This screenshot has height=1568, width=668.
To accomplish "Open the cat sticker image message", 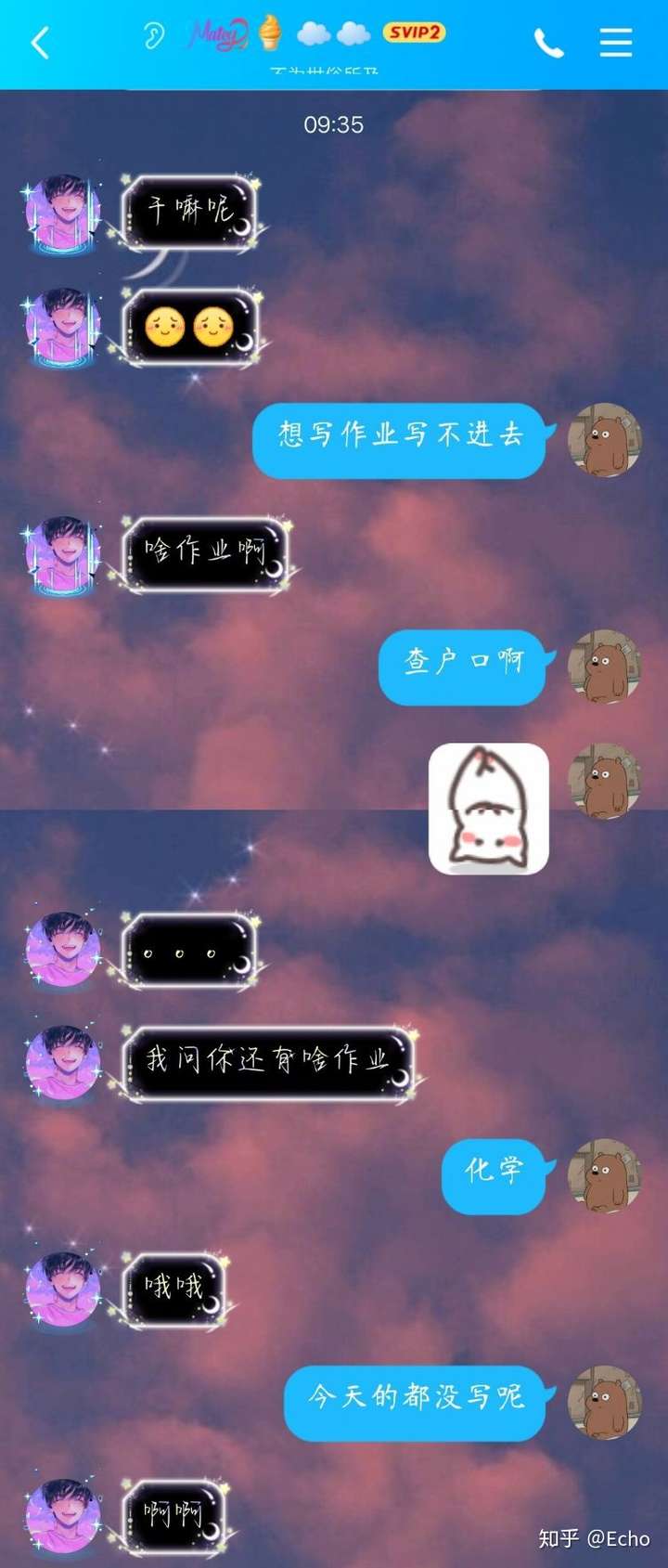I will point(489,809).
